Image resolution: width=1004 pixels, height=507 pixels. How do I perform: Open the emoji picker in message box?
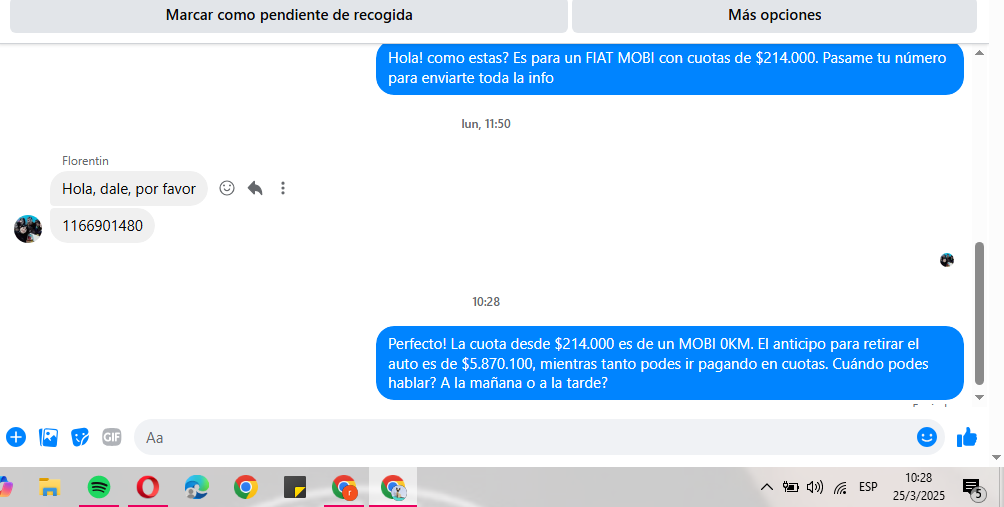click(927, 437)
